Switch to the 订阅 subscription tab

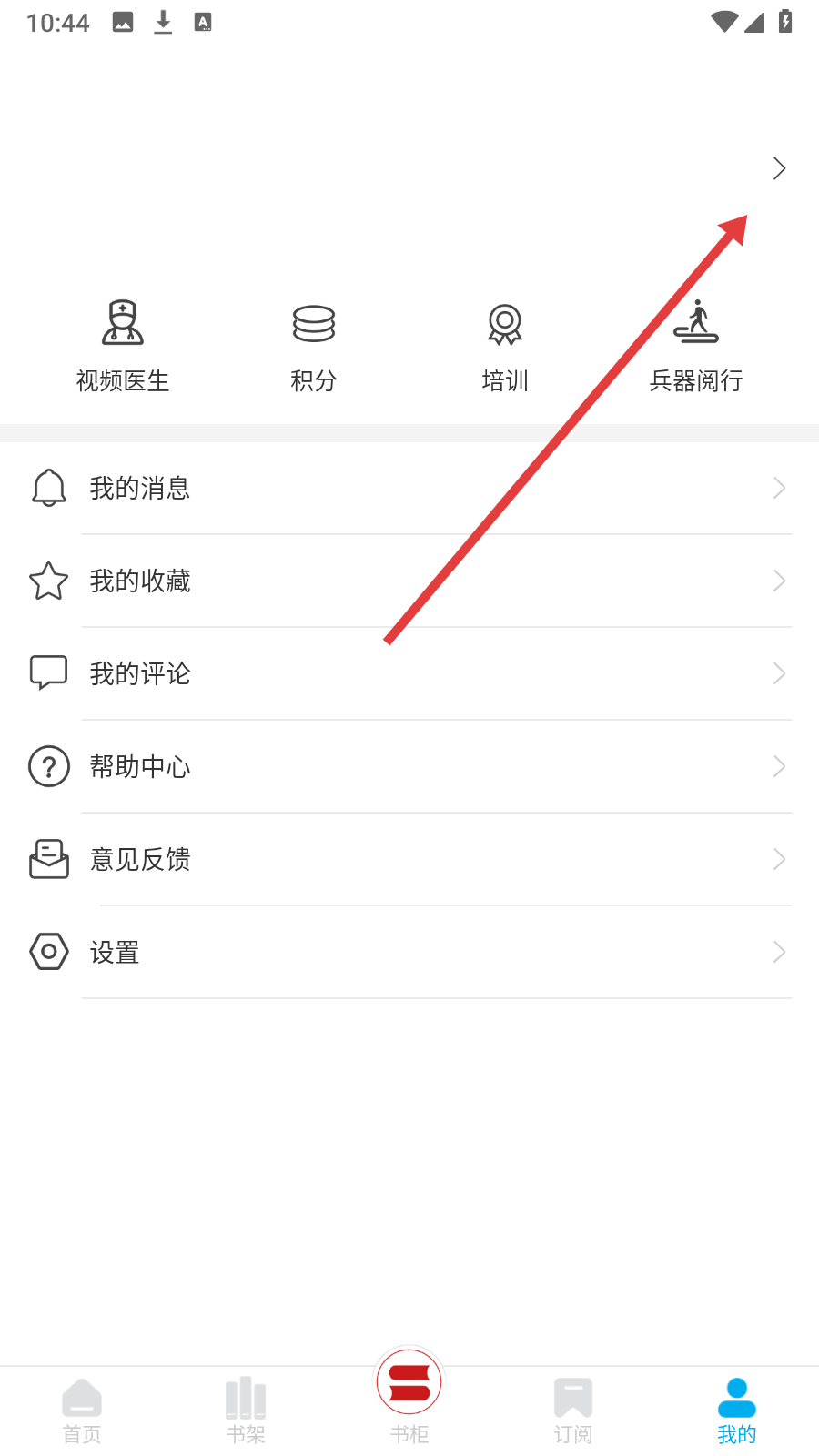click(x=573, y=1410)
